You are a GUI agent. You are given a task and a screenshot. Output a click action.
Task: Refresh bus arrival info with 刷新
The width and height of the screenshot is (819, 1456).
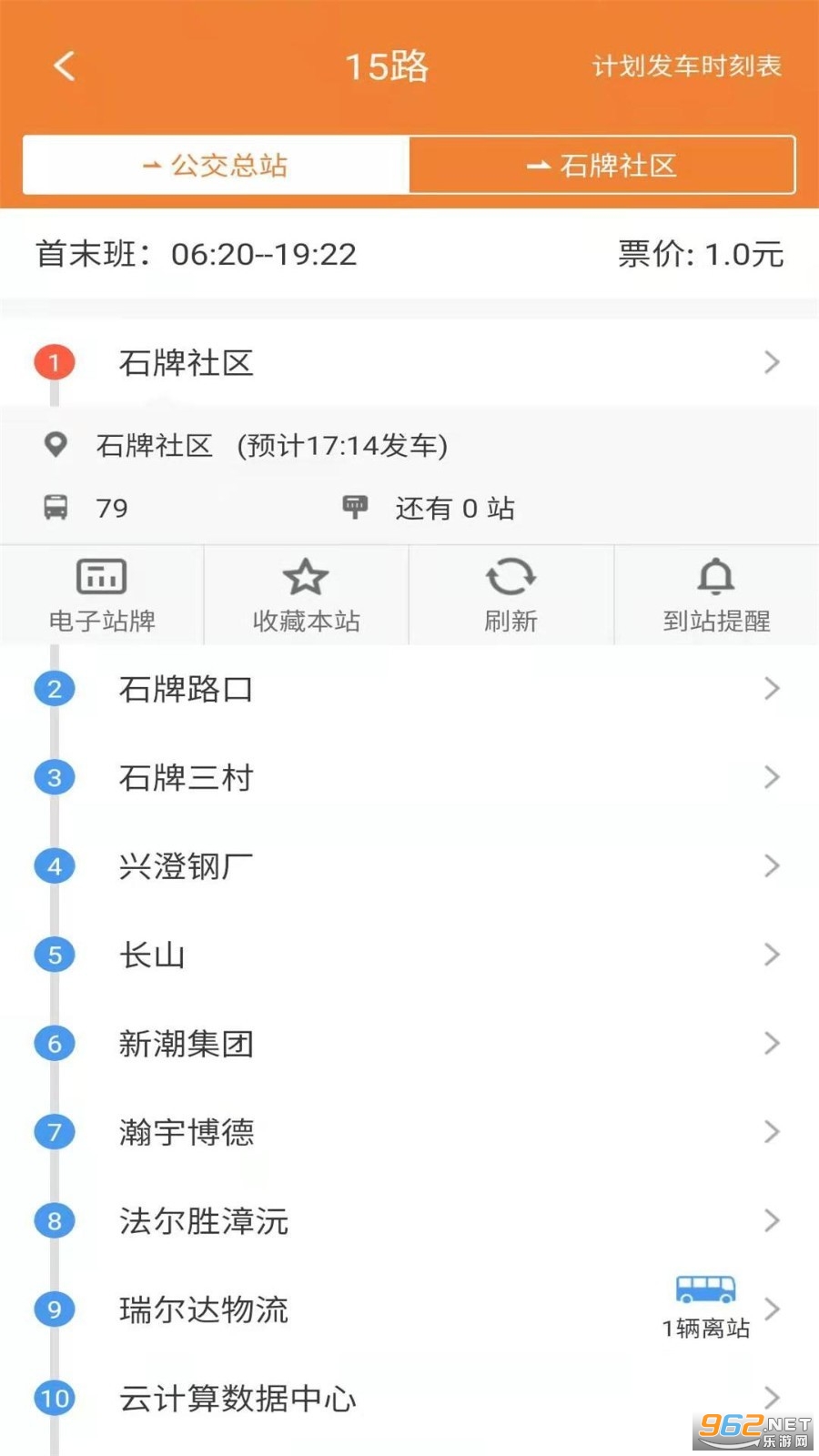[511, 595]
